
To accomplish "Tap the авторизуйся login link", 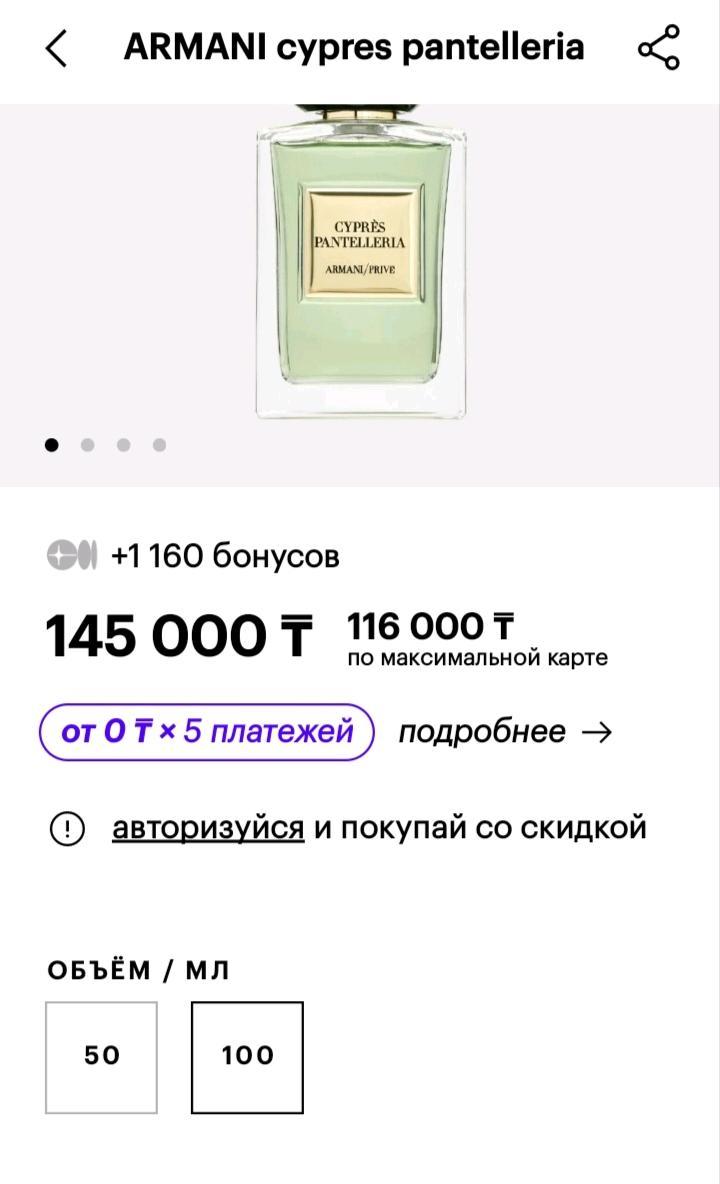I will (x=208, y=828).
